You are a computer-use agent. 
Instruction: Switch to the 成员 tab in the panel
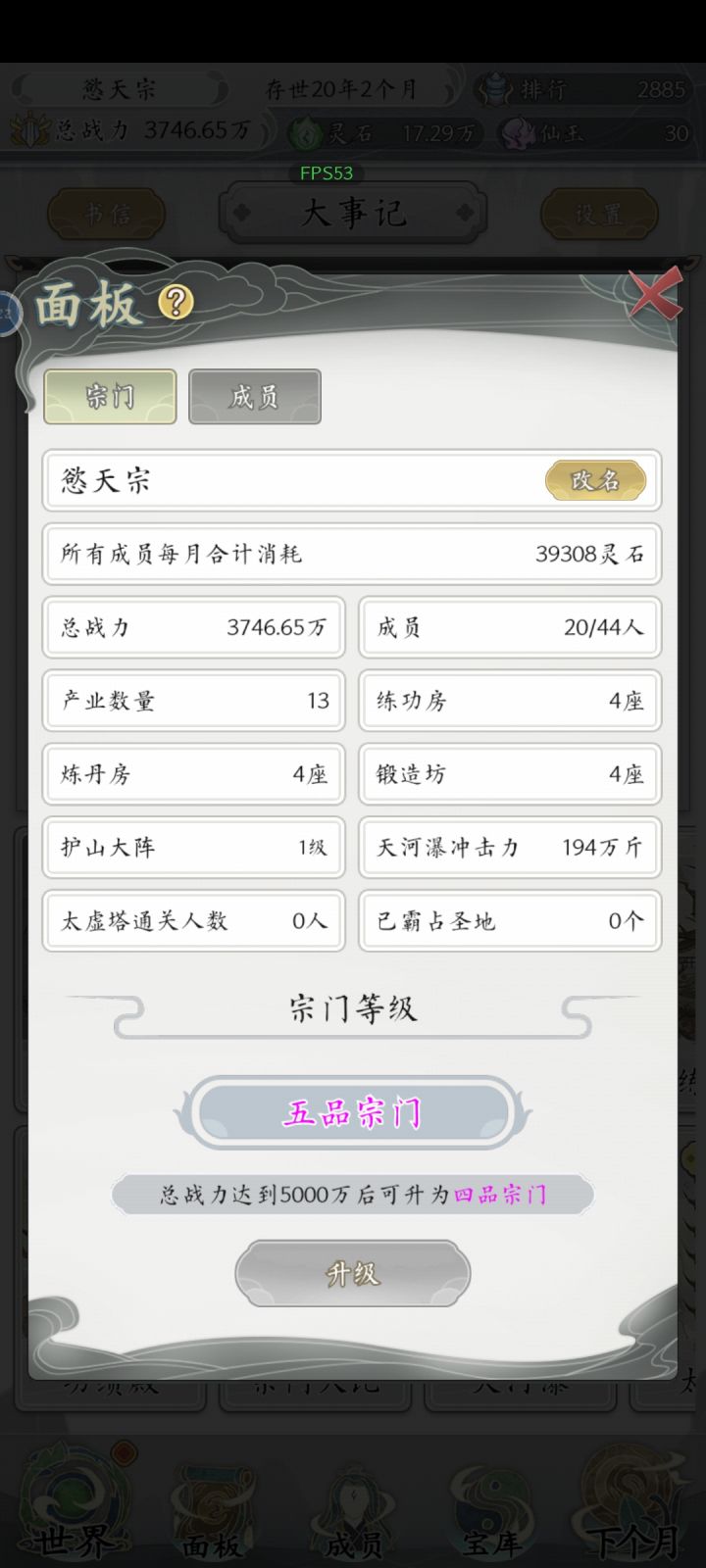[254, 397]
